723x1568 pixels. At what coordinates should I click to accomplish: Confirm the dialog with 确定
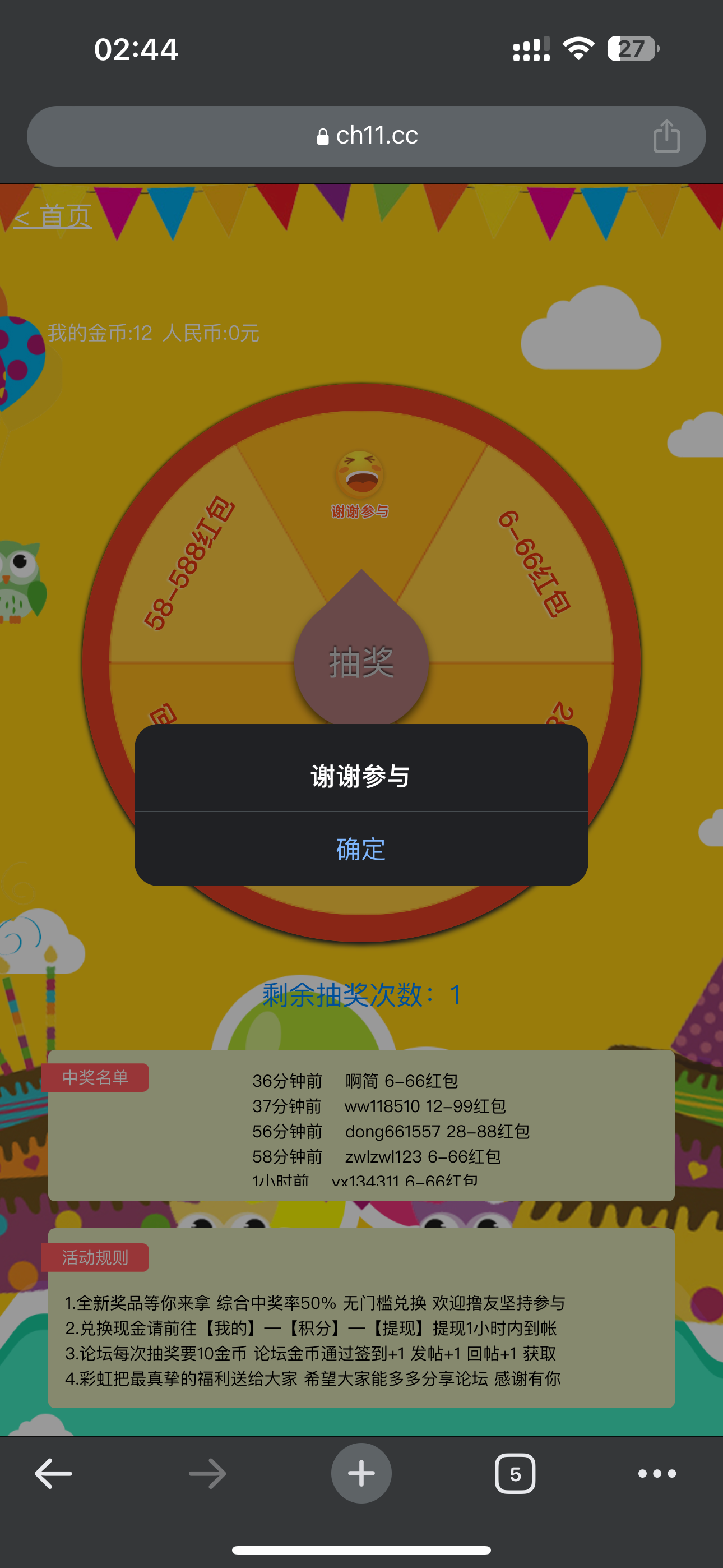361,848
